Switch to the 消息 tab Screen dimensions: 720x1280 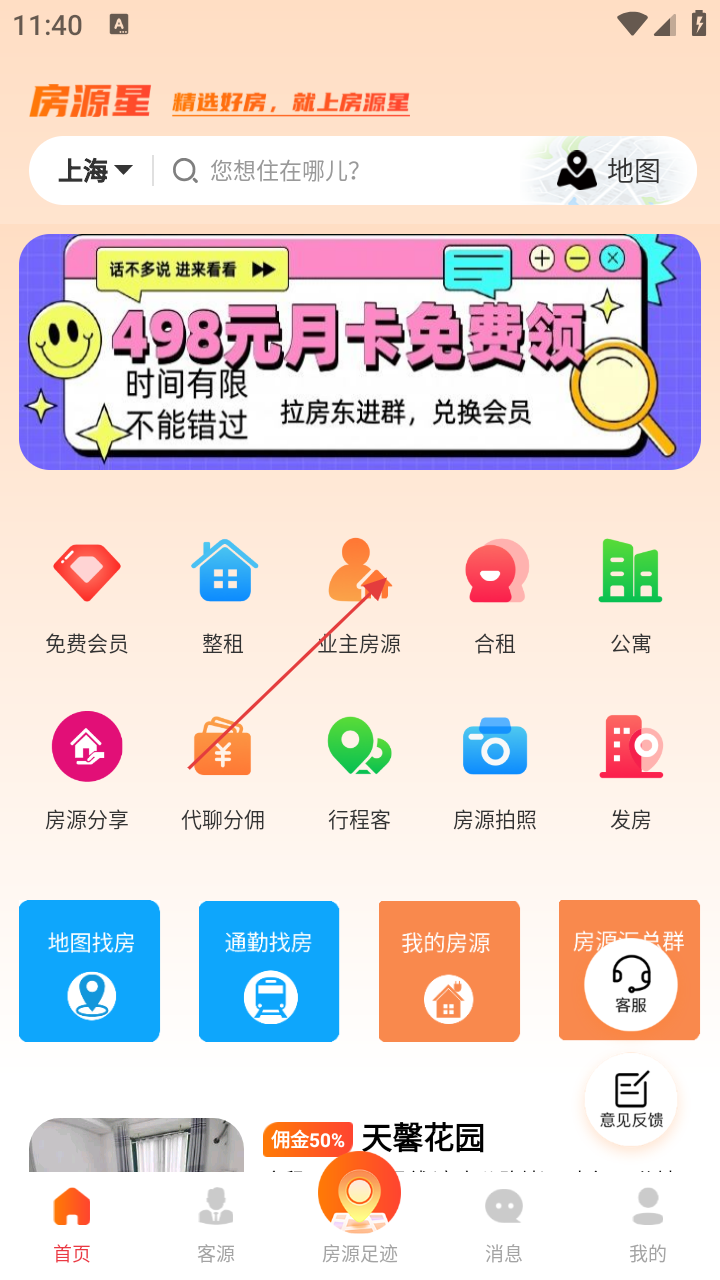point(503,1224)
